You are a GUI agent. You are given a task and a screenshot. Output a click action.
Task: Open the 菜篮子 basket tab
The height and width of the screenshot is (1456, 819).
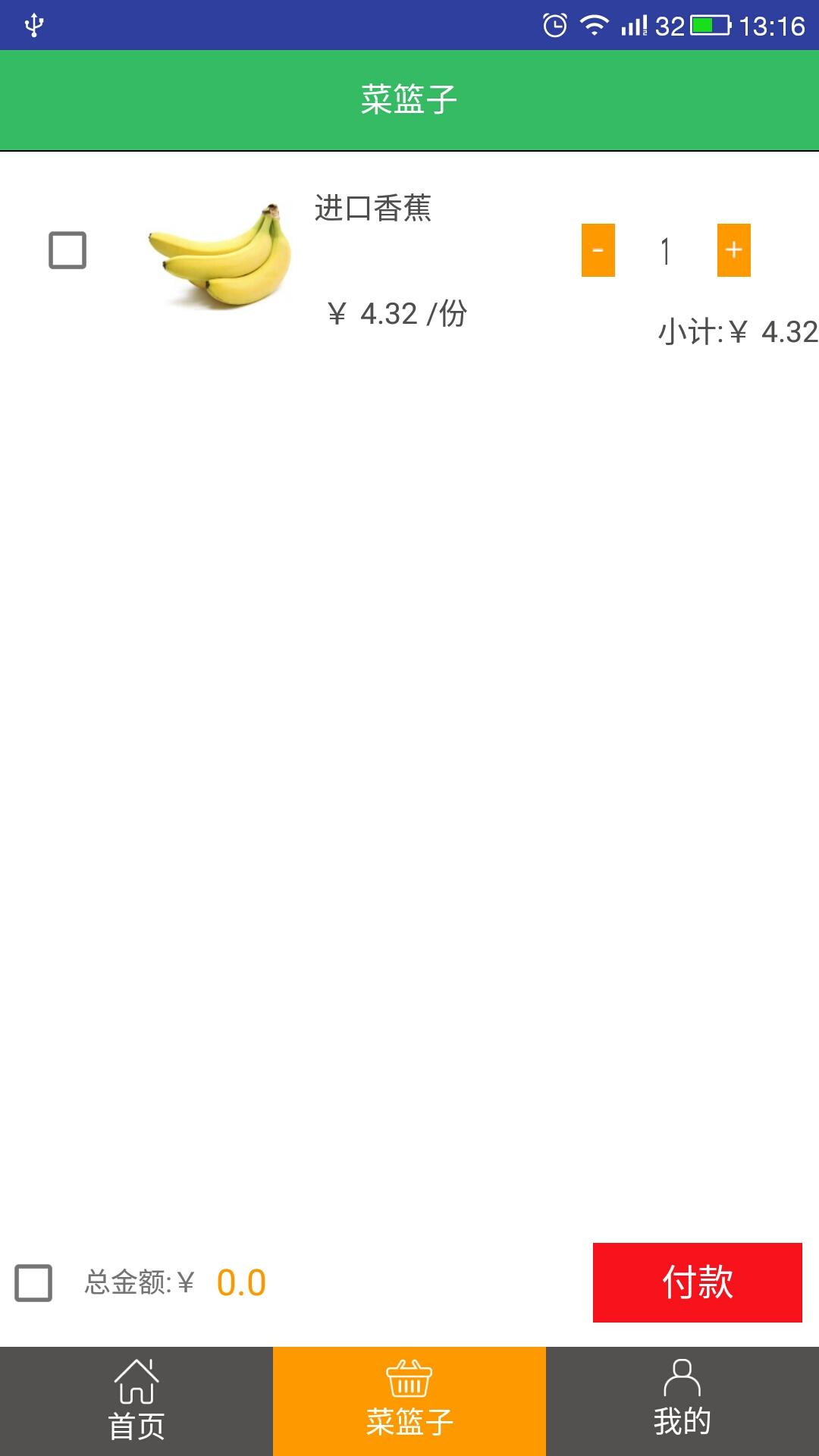click(409, 1401)
